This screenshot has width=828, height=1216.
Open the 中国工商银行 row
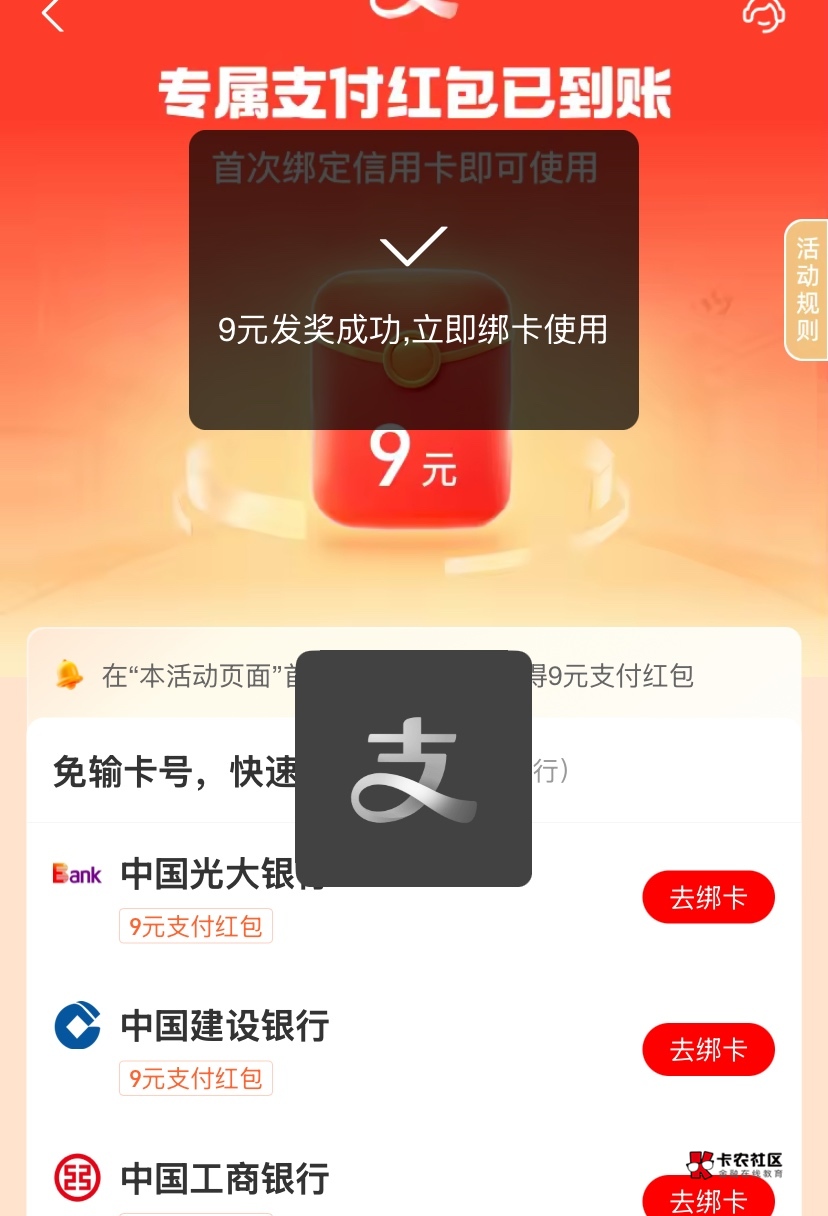pyautogui.click(x=414, y=1180)
